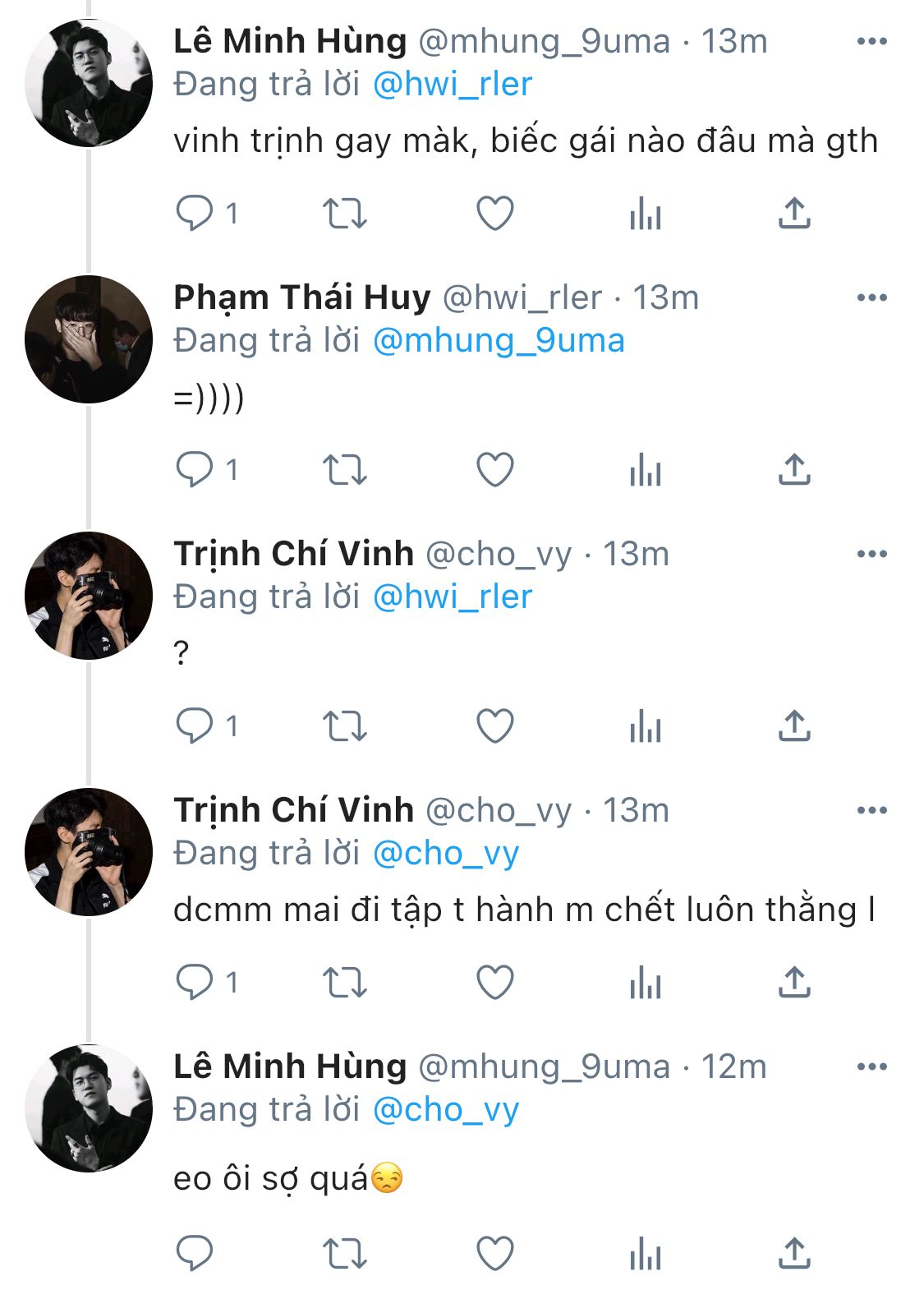Open overflow menu on Phạm Thái Huy's tweet
This screenshot has height=1290, width=924.
(871, 297)
